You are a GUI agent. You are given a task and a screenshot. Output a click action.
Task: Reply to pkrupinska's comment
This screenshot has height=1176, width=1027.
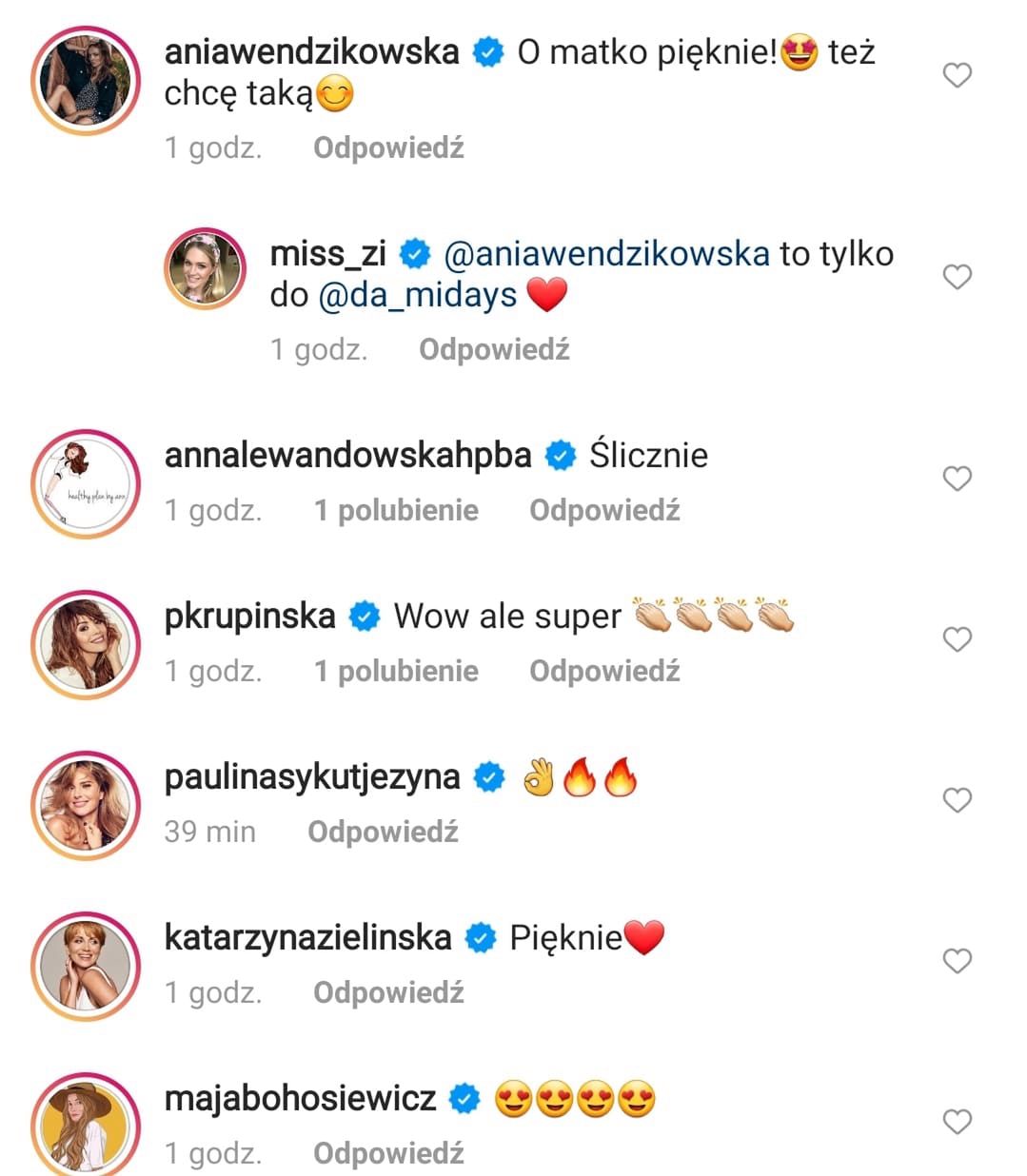(604, 672)
